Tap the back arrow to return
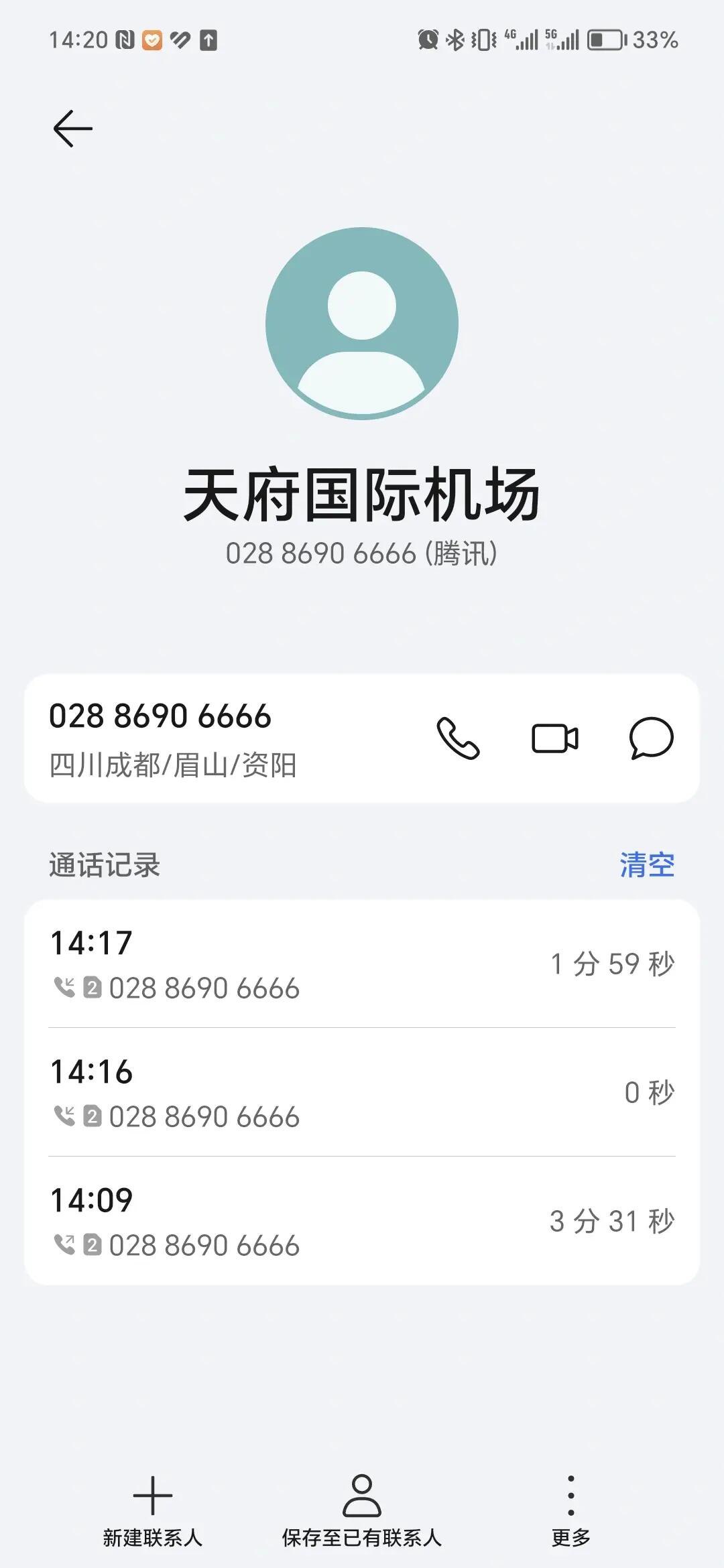 72,129
